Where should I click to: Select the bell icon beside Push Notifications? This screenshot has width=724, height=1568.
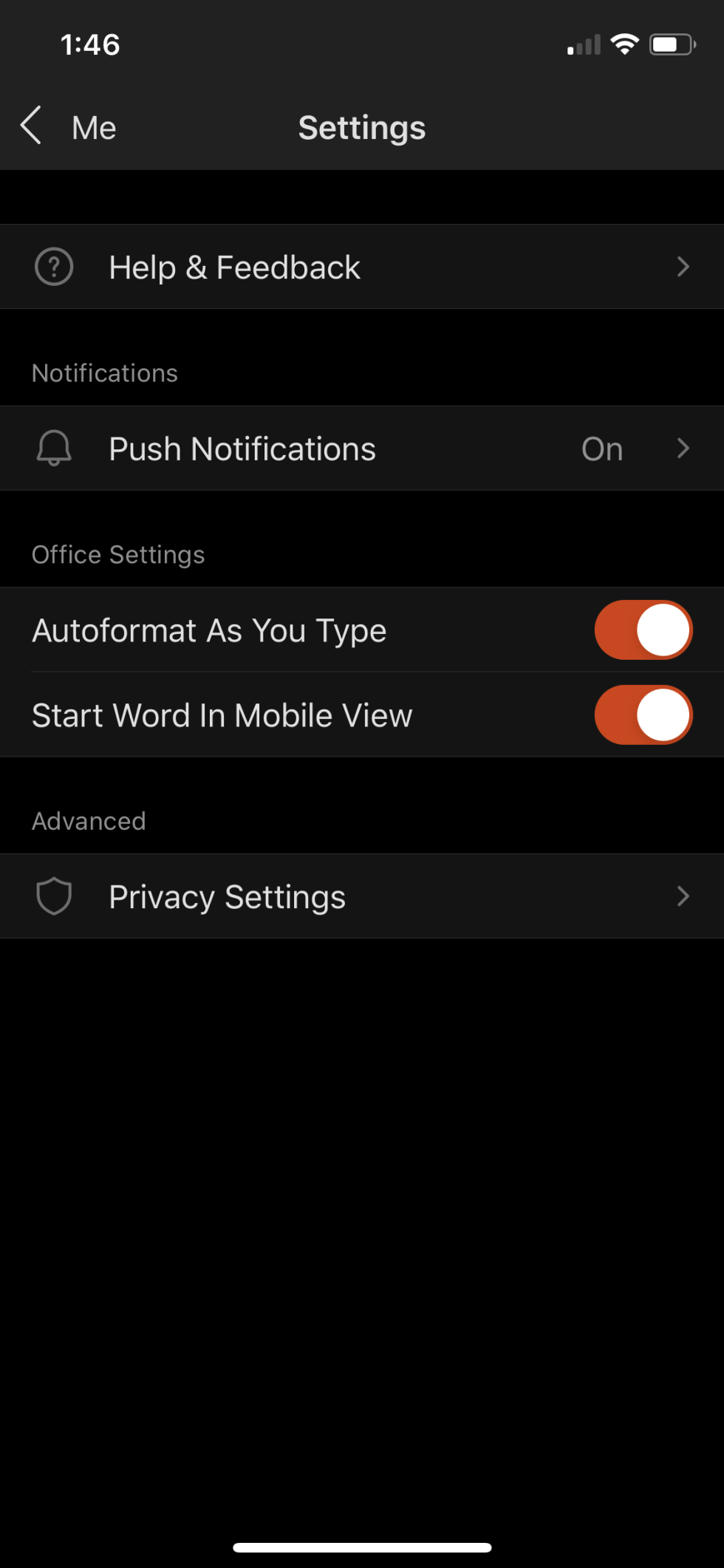click(x=54, y=448)
